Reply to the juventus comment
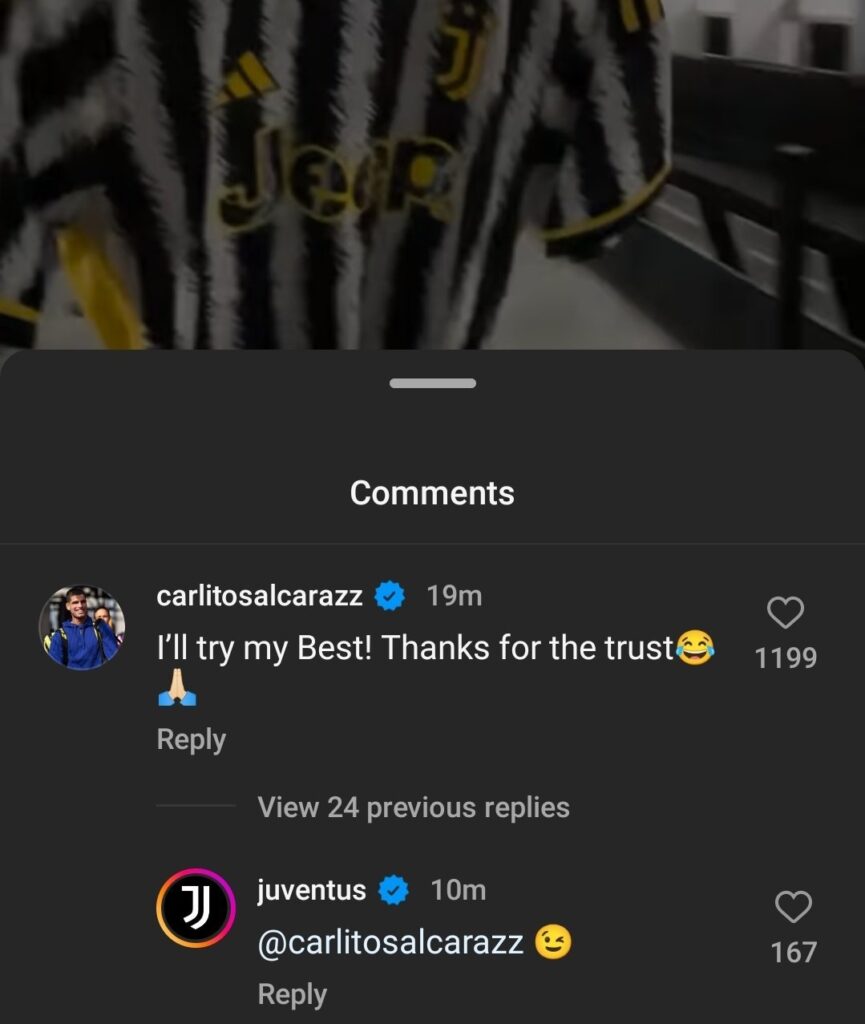The width and height of the screenshot is (865, 1024). [x=292, y=994]
